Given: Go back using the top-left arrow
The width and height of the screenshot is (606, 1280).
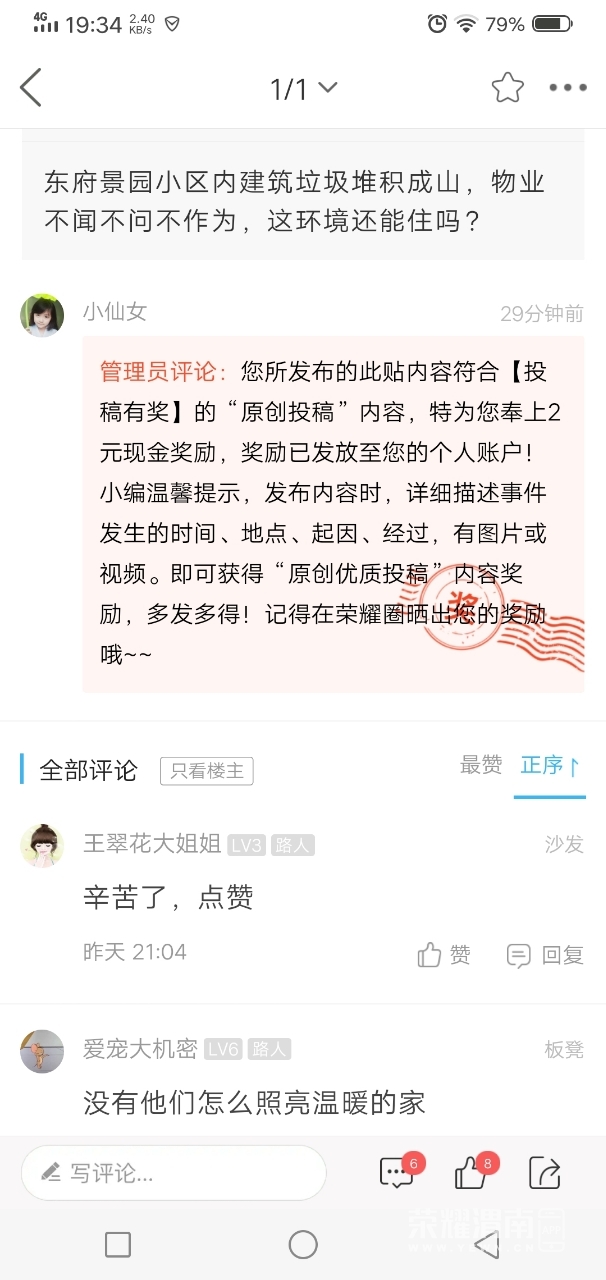Looking at the screenshot, I should coord(32,88).
